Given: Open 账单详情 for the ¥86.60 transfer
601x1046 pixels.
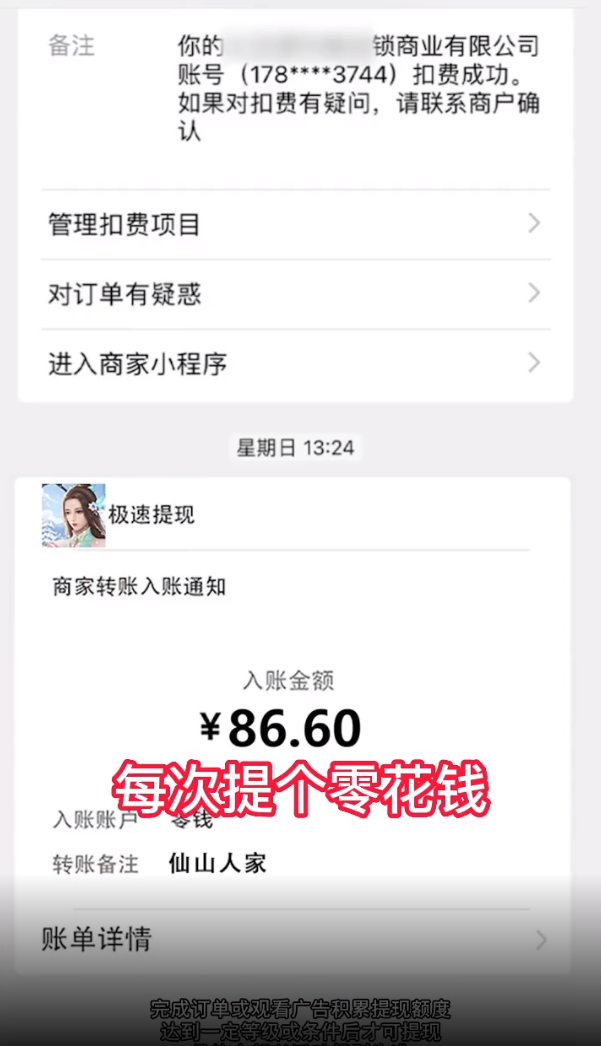Looking at the screenshot, I should (x=293, y=939).
